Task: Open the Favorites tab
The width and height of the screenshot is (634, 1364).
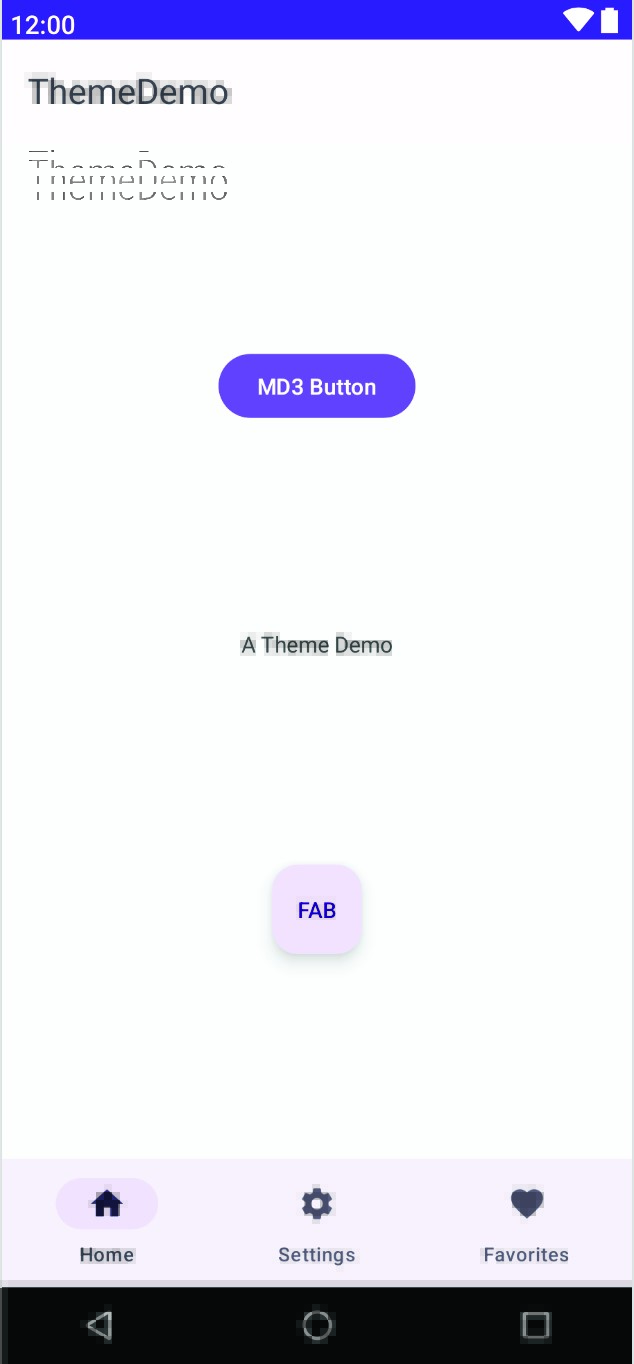Action: (526, 1220)
